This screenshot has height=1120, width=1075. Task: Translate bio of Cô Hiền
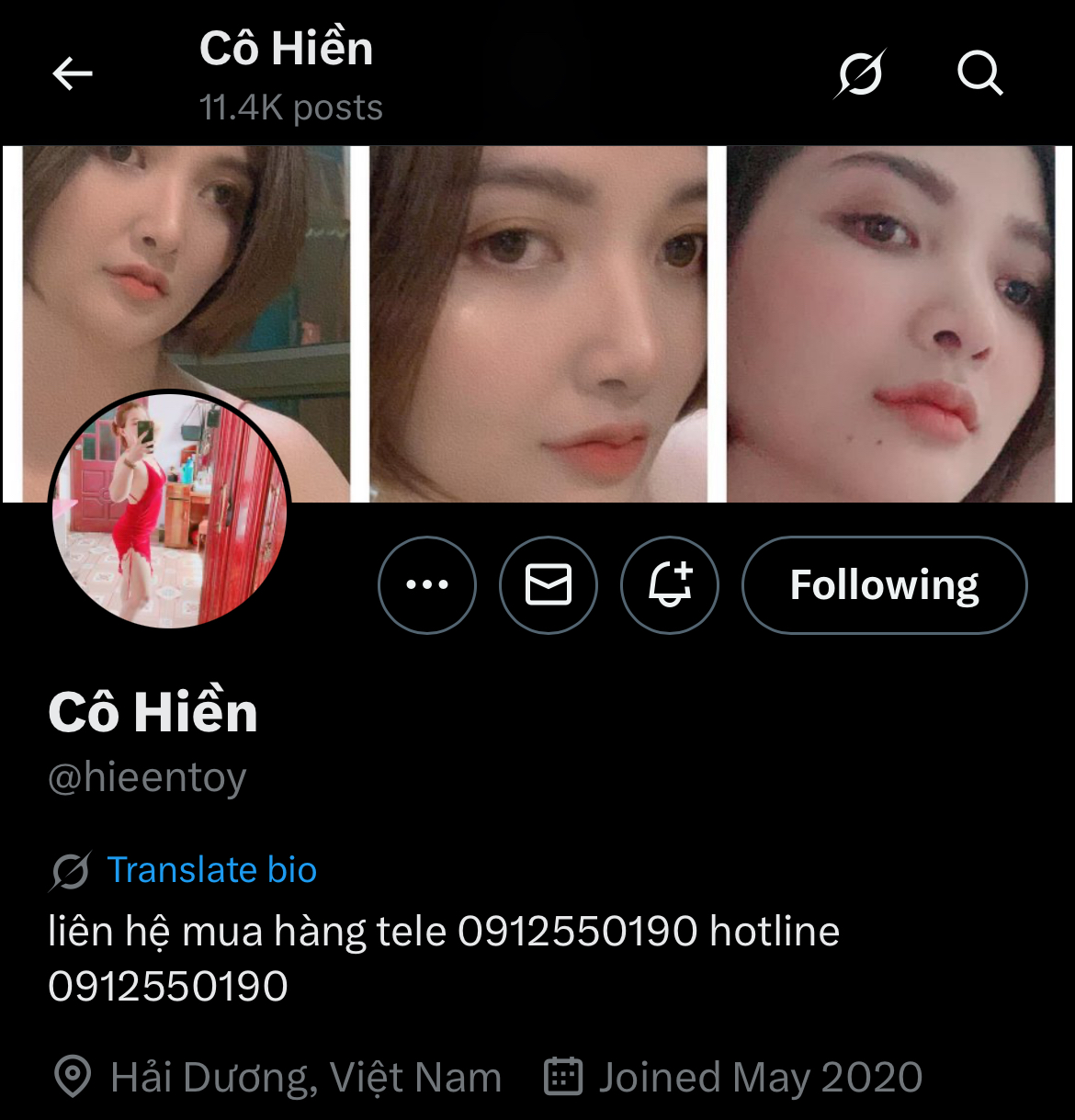click(211, 870)
